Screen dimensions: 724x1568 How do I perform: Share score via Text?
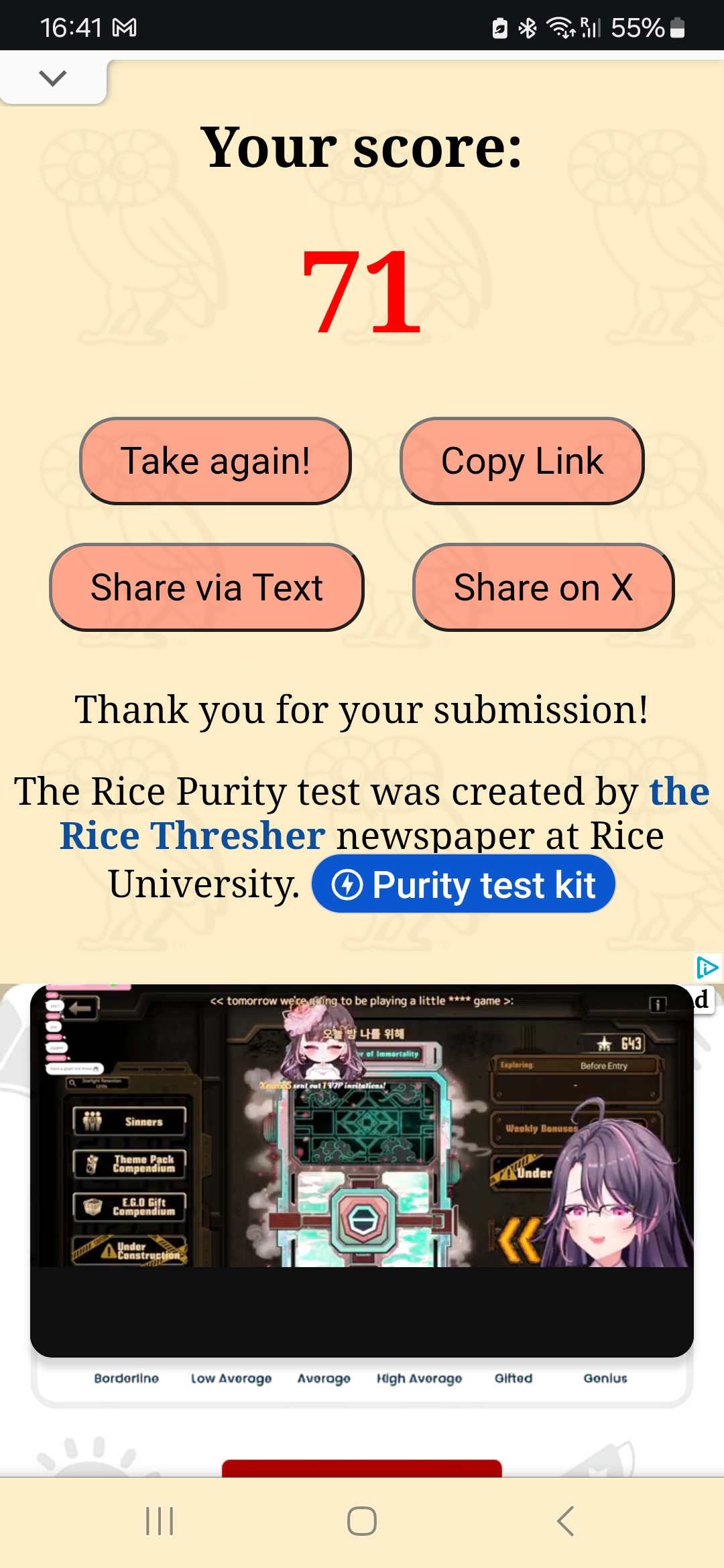206,587
